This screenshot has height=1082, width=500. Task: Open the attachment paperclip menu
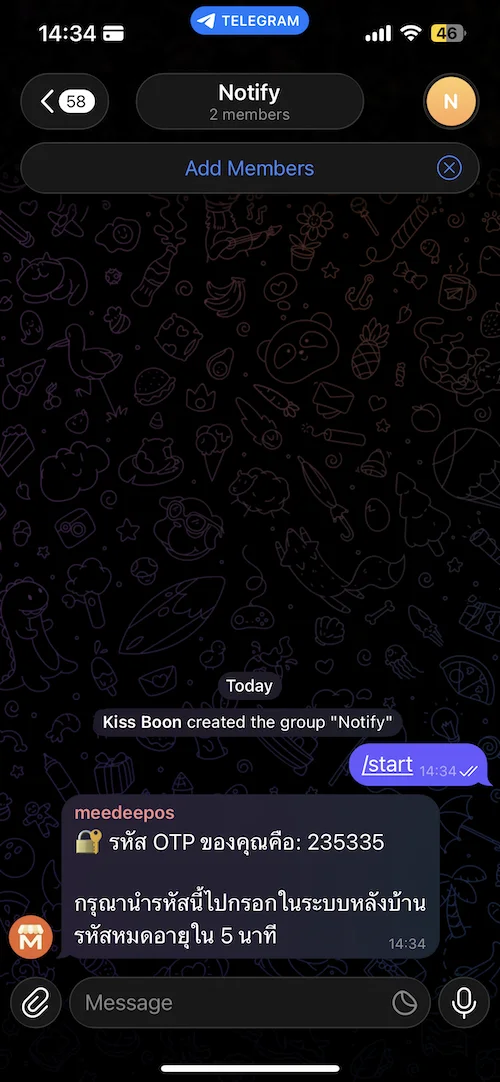click(36, 1003)
